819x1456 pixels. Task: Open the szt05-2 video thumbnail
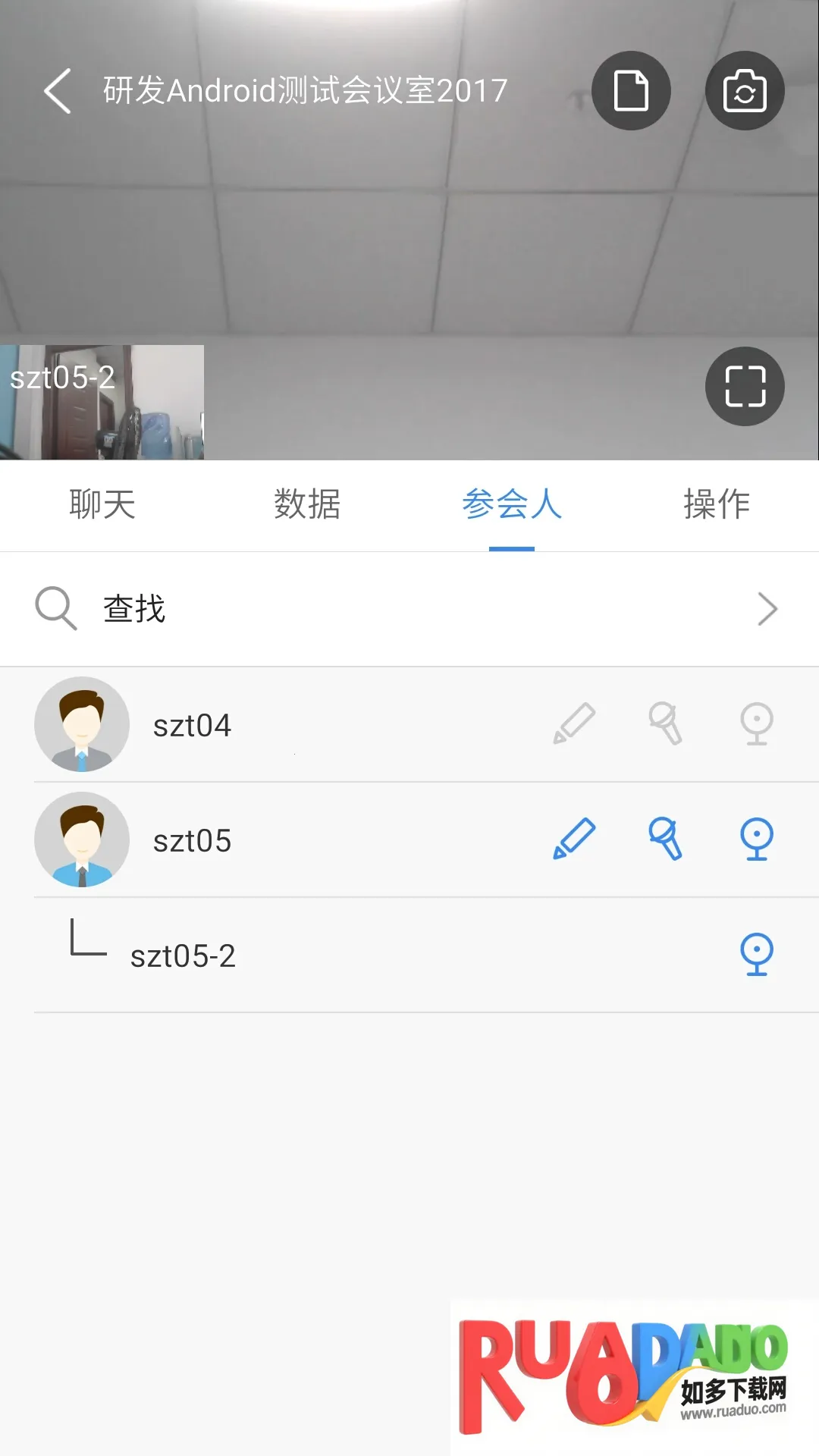pyautogui.click(x=102, y=403)
